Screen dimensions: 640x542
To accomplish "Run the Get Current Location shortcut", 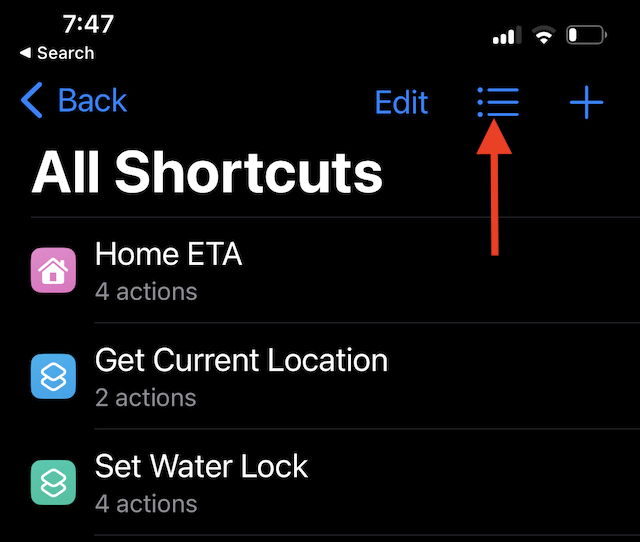I will click(240, 375).
